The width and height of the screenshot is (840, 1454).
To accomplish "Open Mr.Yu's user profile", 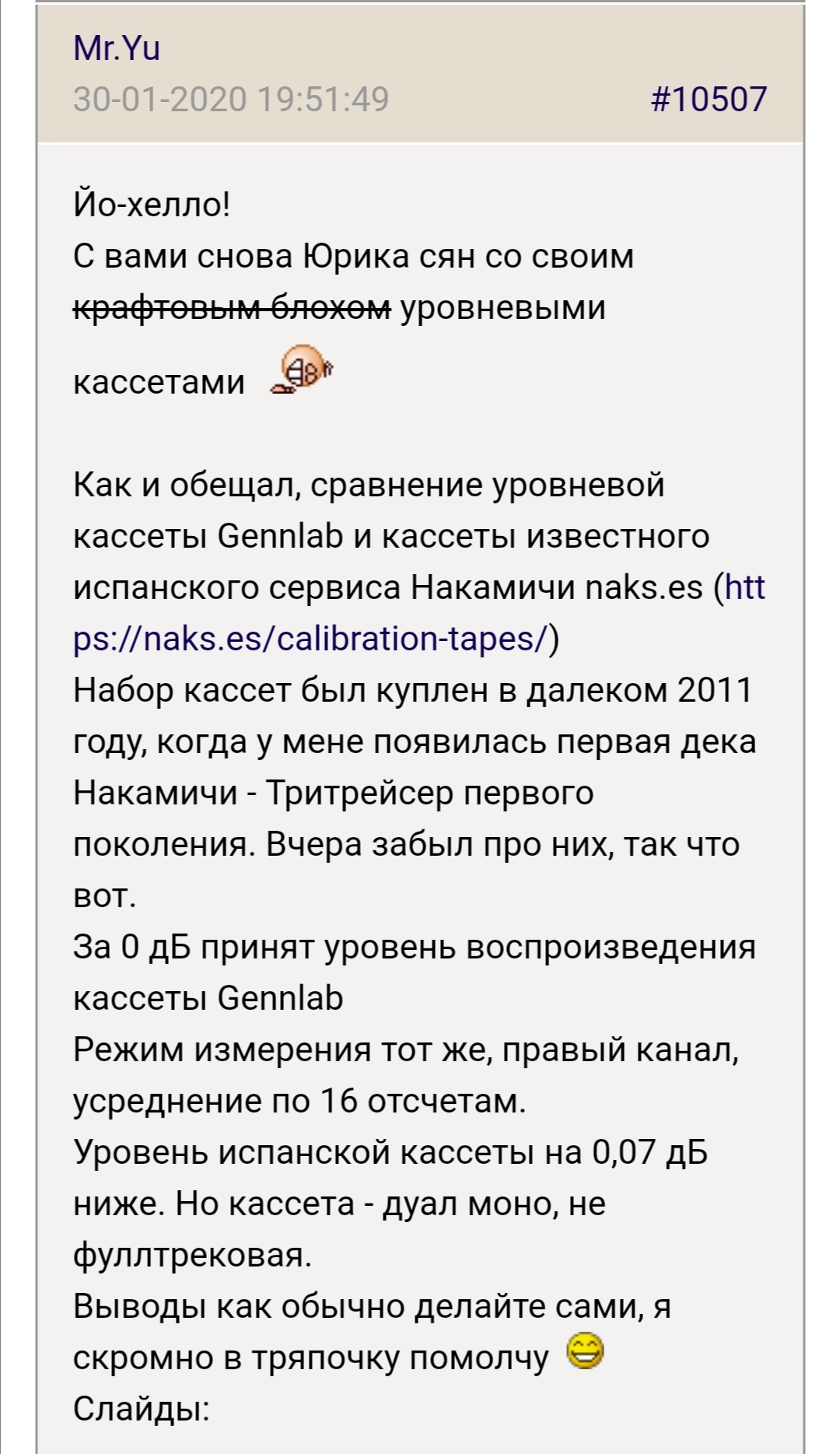I will [117, 48].
